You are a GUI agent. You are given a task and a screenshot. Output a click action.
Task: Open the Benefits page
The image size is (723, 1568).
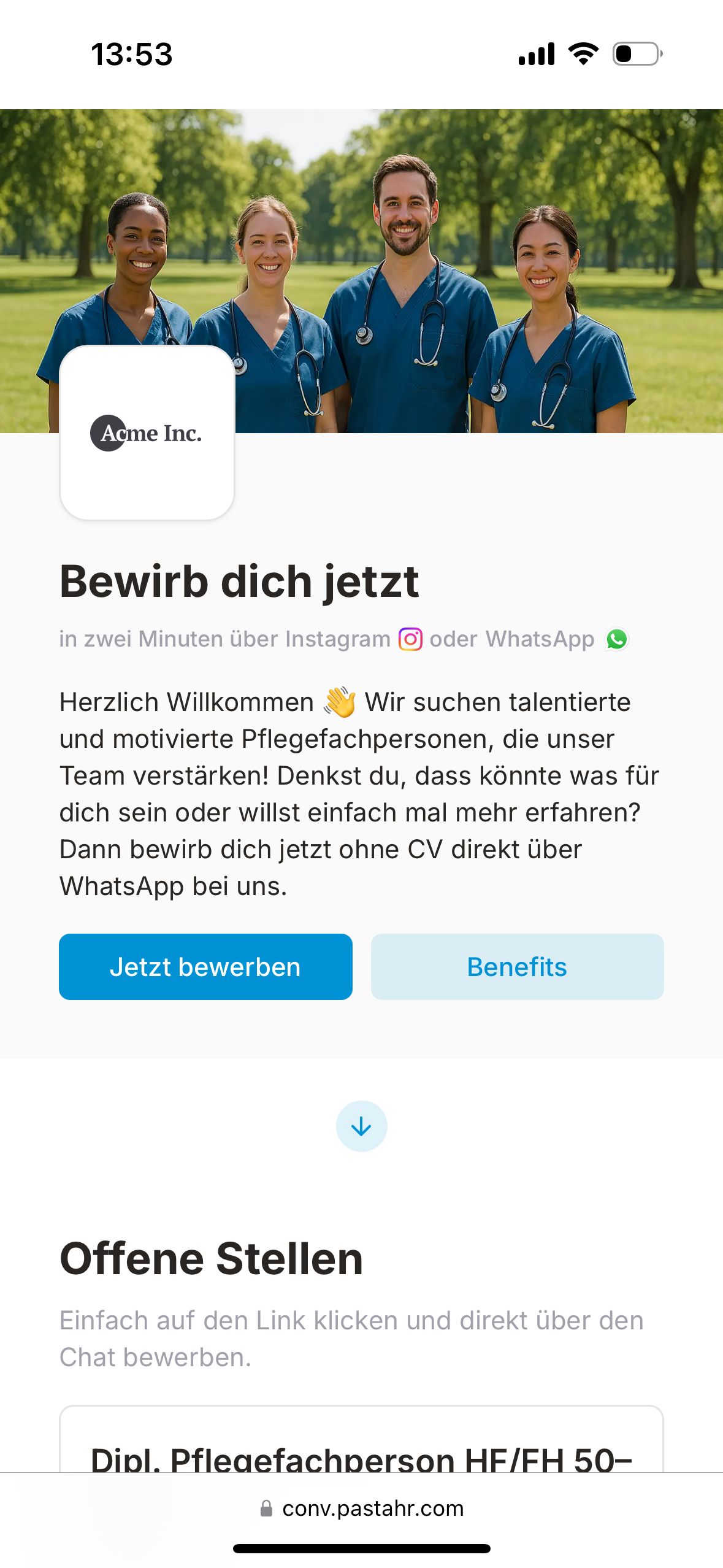point(517,966)
